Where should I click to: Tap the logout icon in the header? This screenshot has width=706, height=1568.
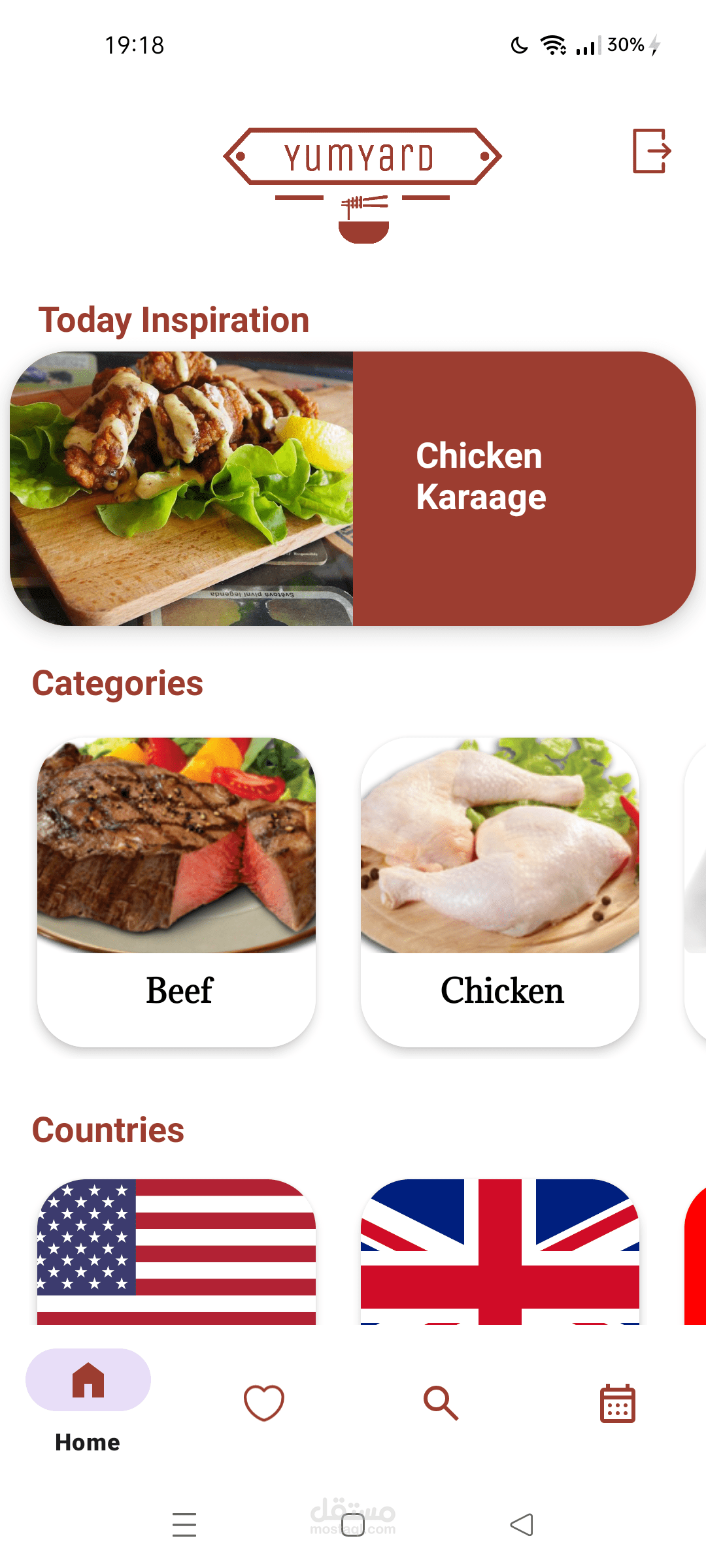click(651, 151)
